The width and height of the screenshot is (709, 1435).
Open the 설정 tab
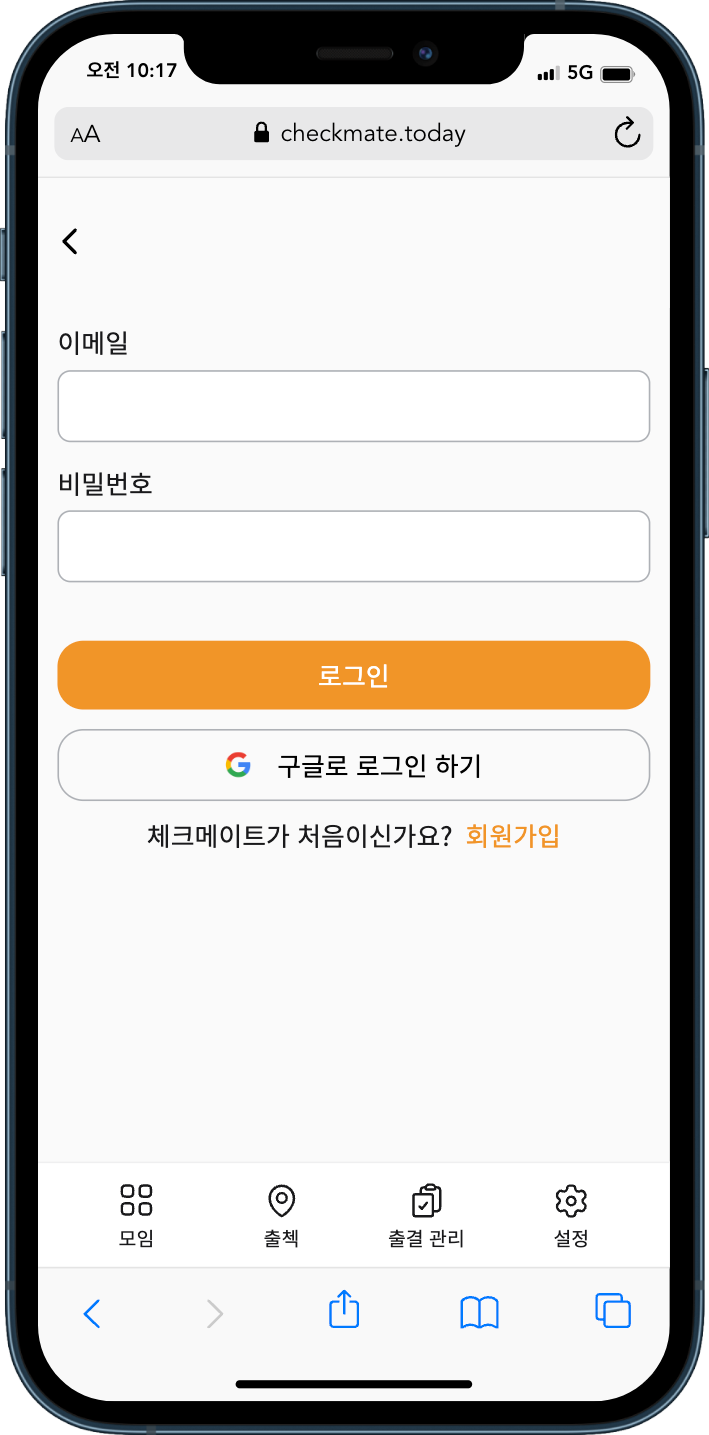tap(571, 1214)
